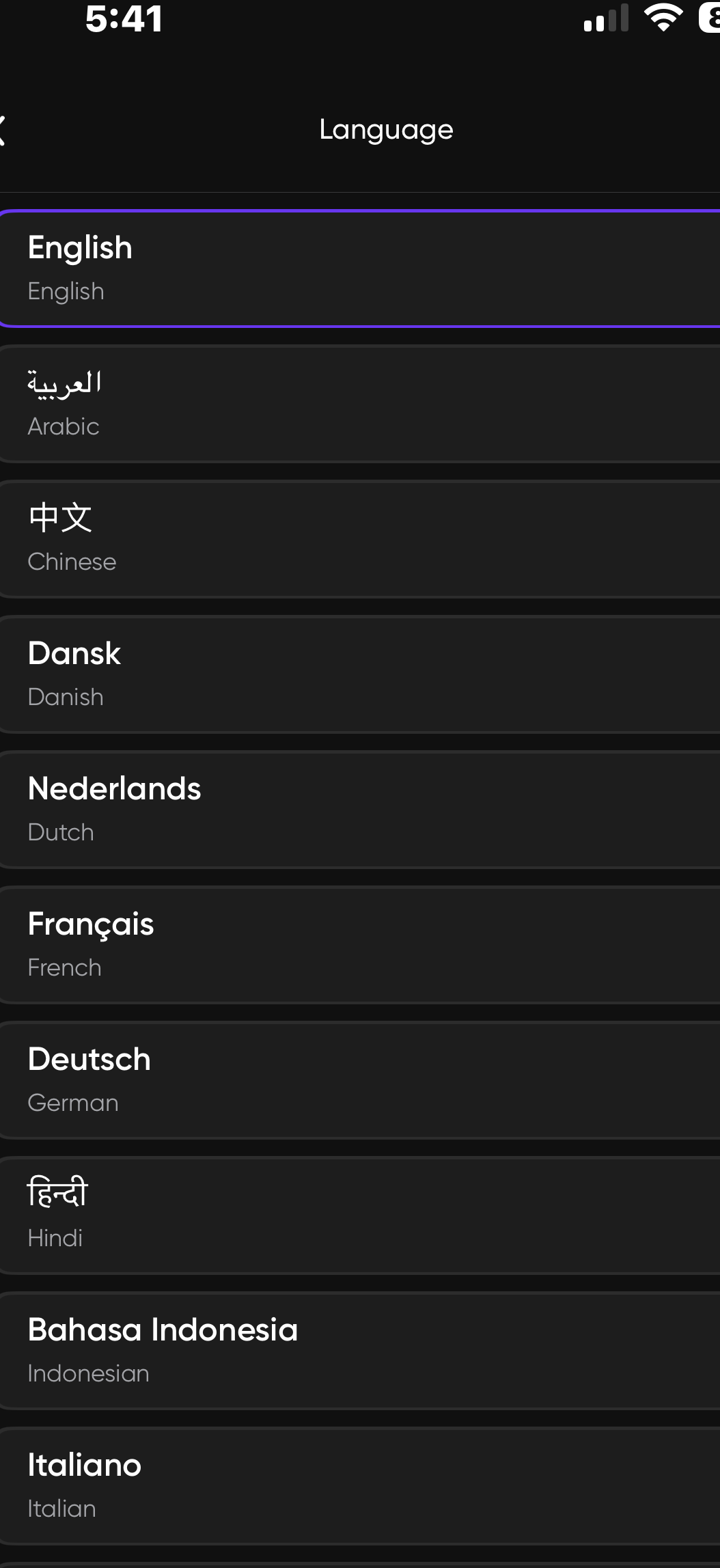Choose the Arabic language option
The width and height of the screenshot is (720, 1568).
click(360, 404)
